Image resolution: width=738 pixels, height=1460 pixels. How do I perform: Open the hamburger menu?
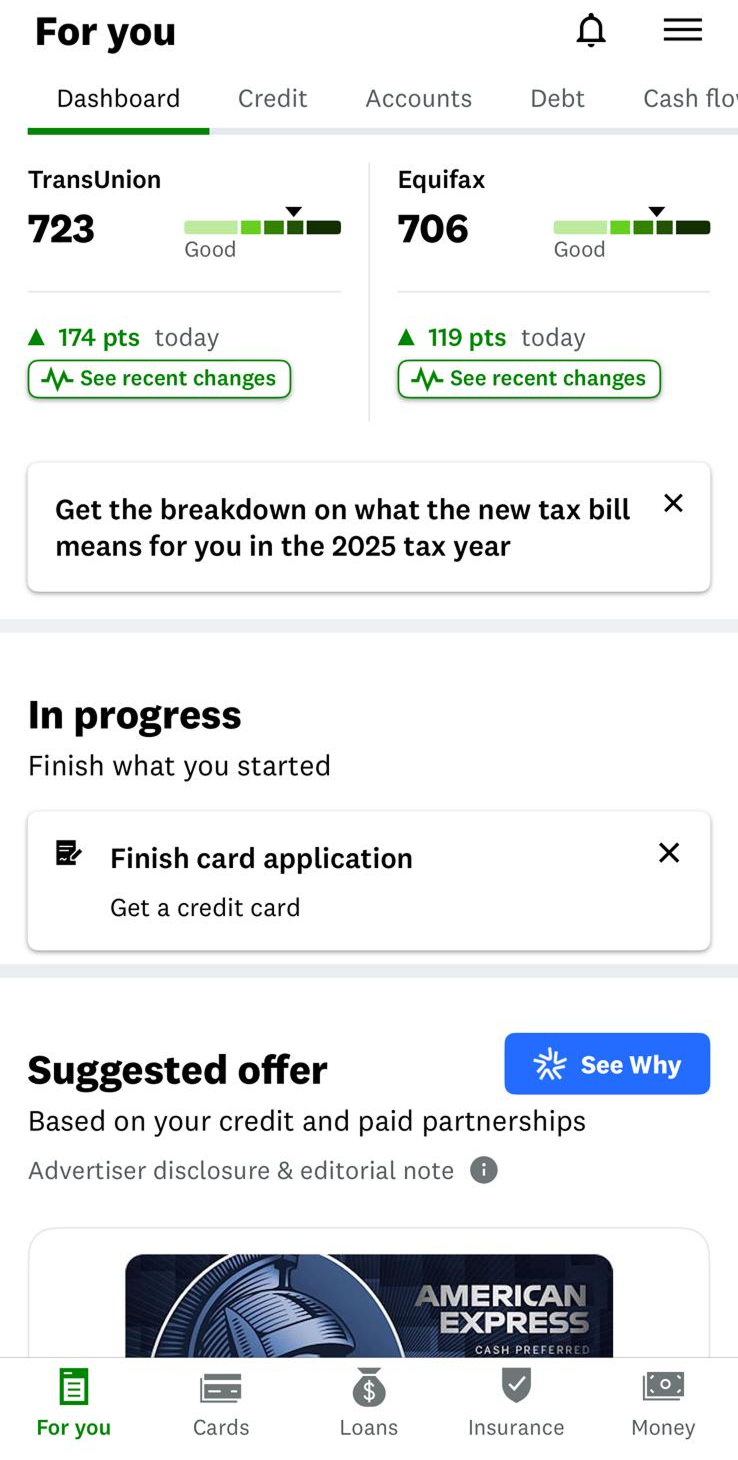tap(682, 31)
